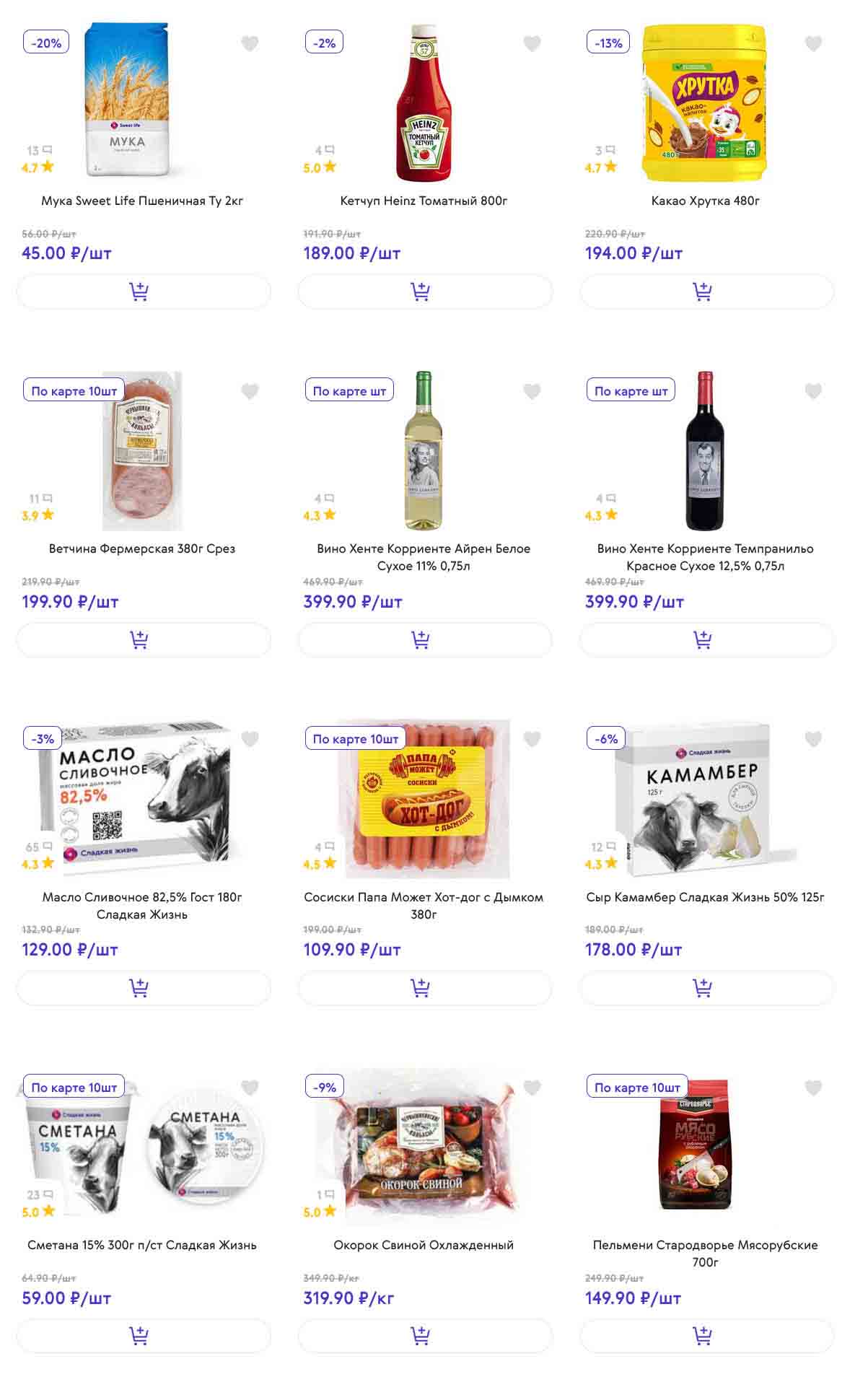Save Какао Хрутка to favorites

[x=813, y=44]
